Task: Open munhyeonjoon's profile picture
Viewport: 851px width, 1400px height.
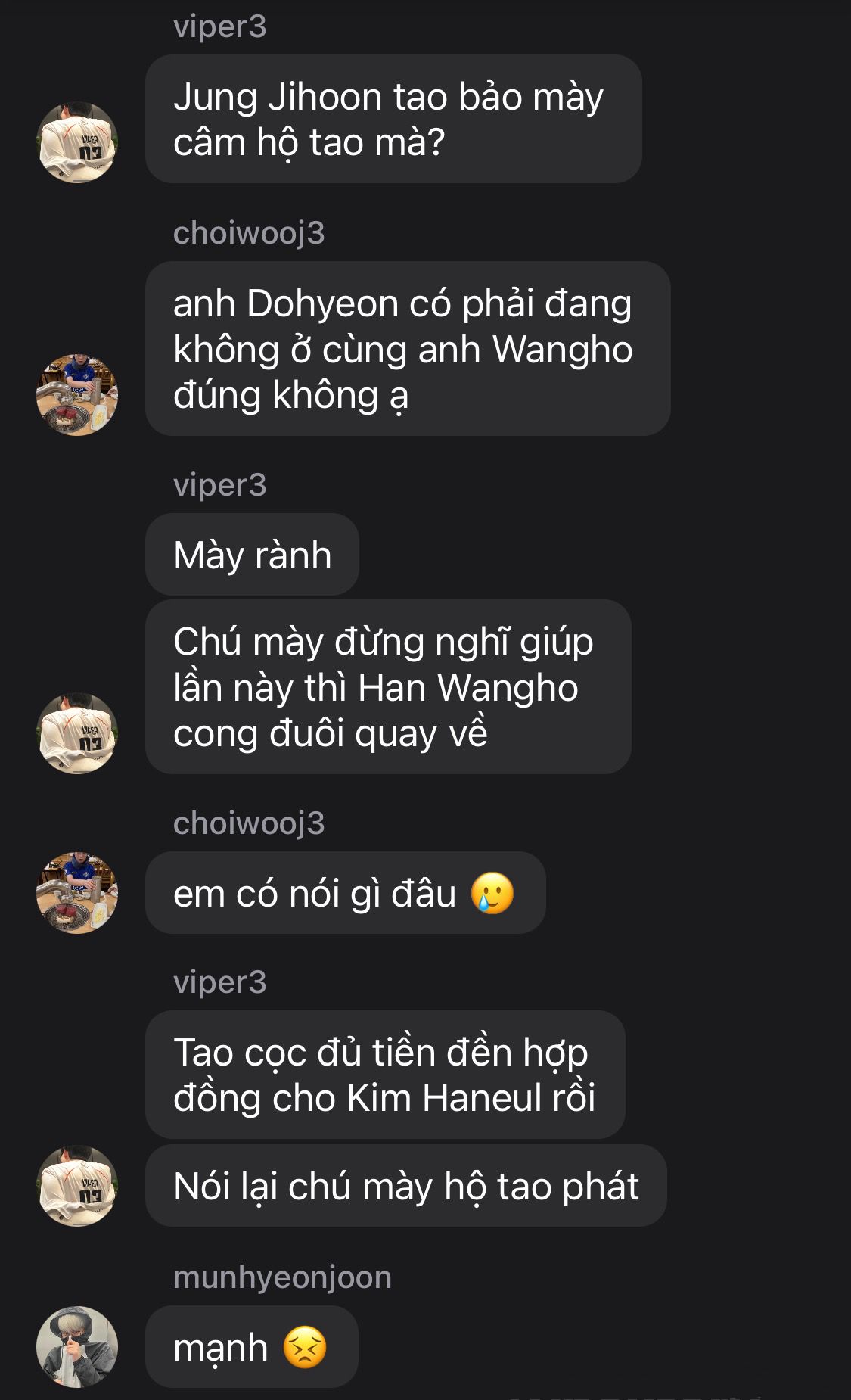Action: coord(77,1347)
